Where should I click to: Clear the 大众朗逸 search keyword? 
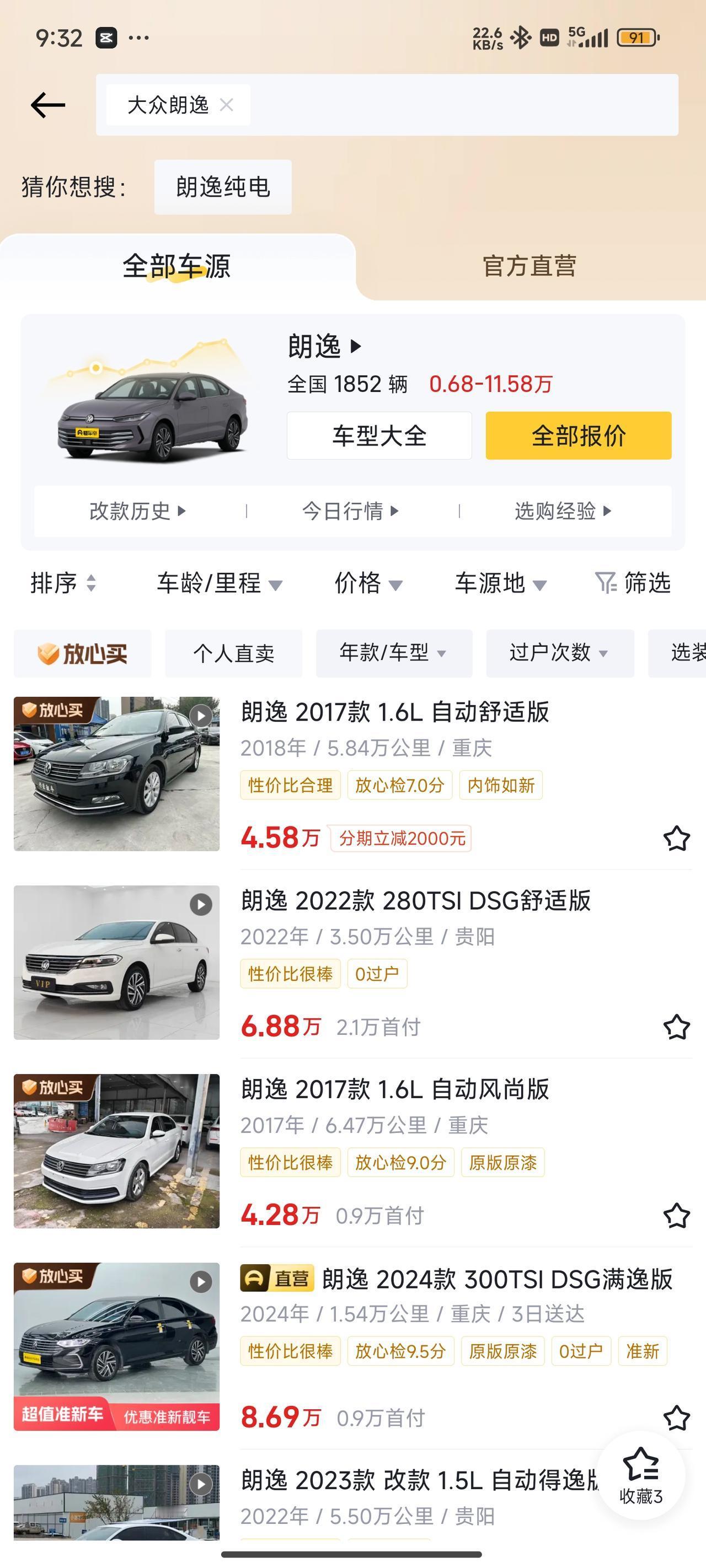228,105
